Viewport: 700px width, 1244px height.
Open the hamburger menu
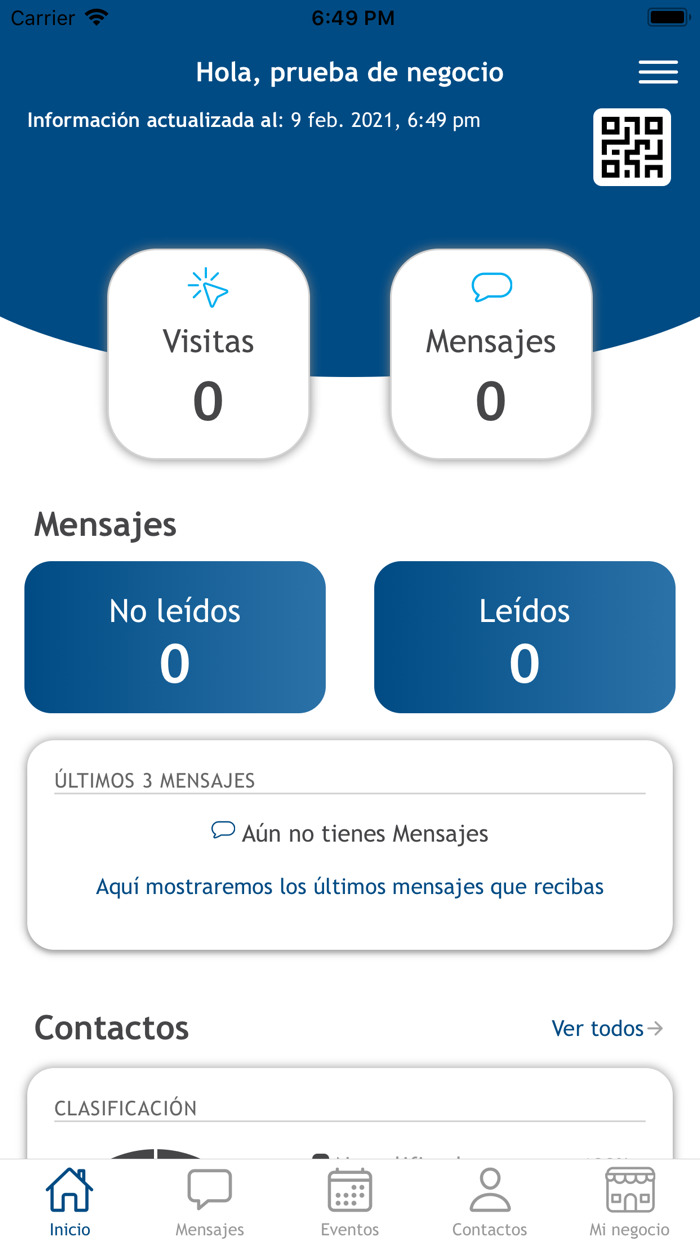click(658, 72)
